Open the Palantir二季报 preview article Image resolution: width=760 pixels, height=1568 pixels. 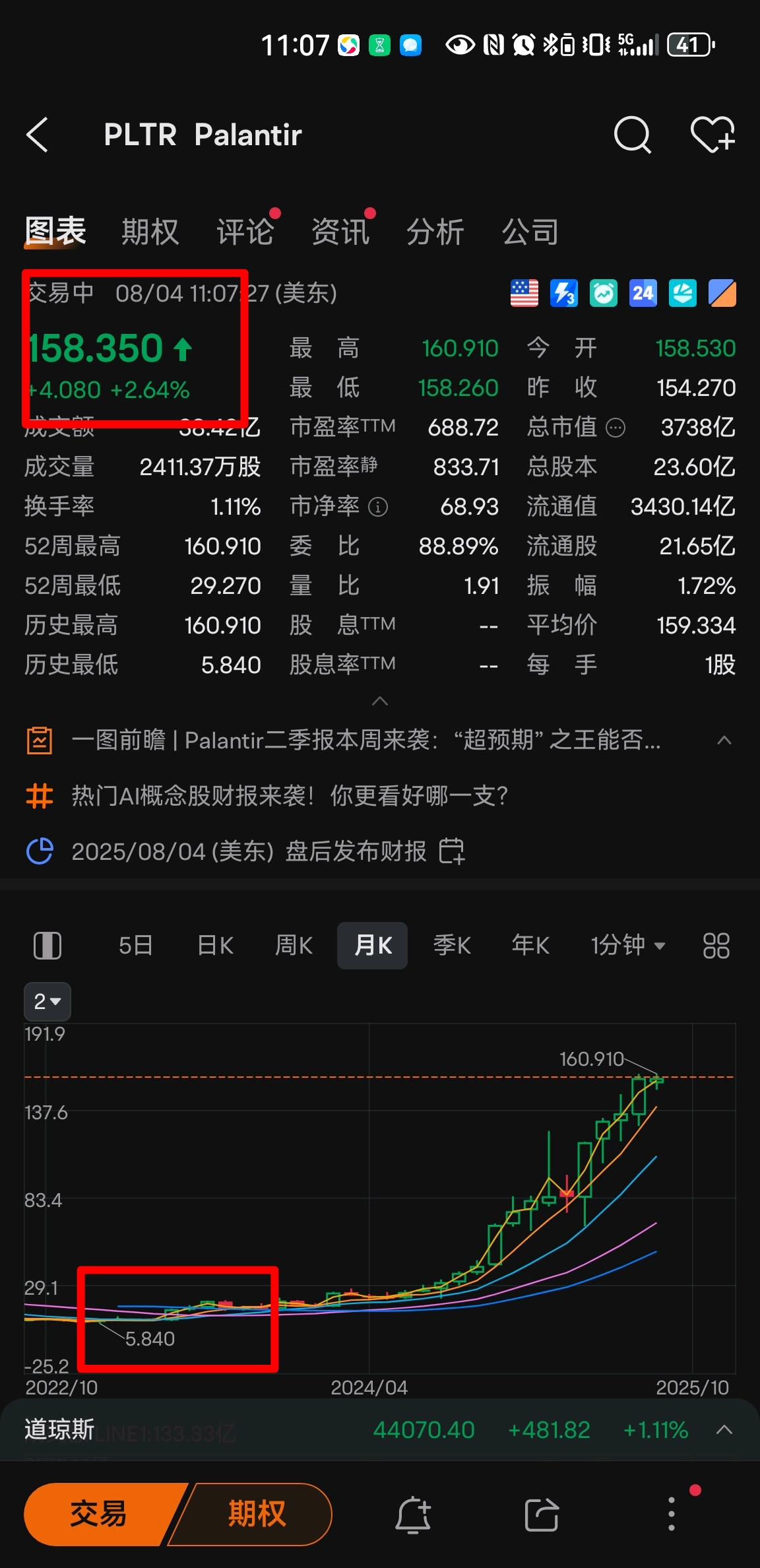(366, 740)
